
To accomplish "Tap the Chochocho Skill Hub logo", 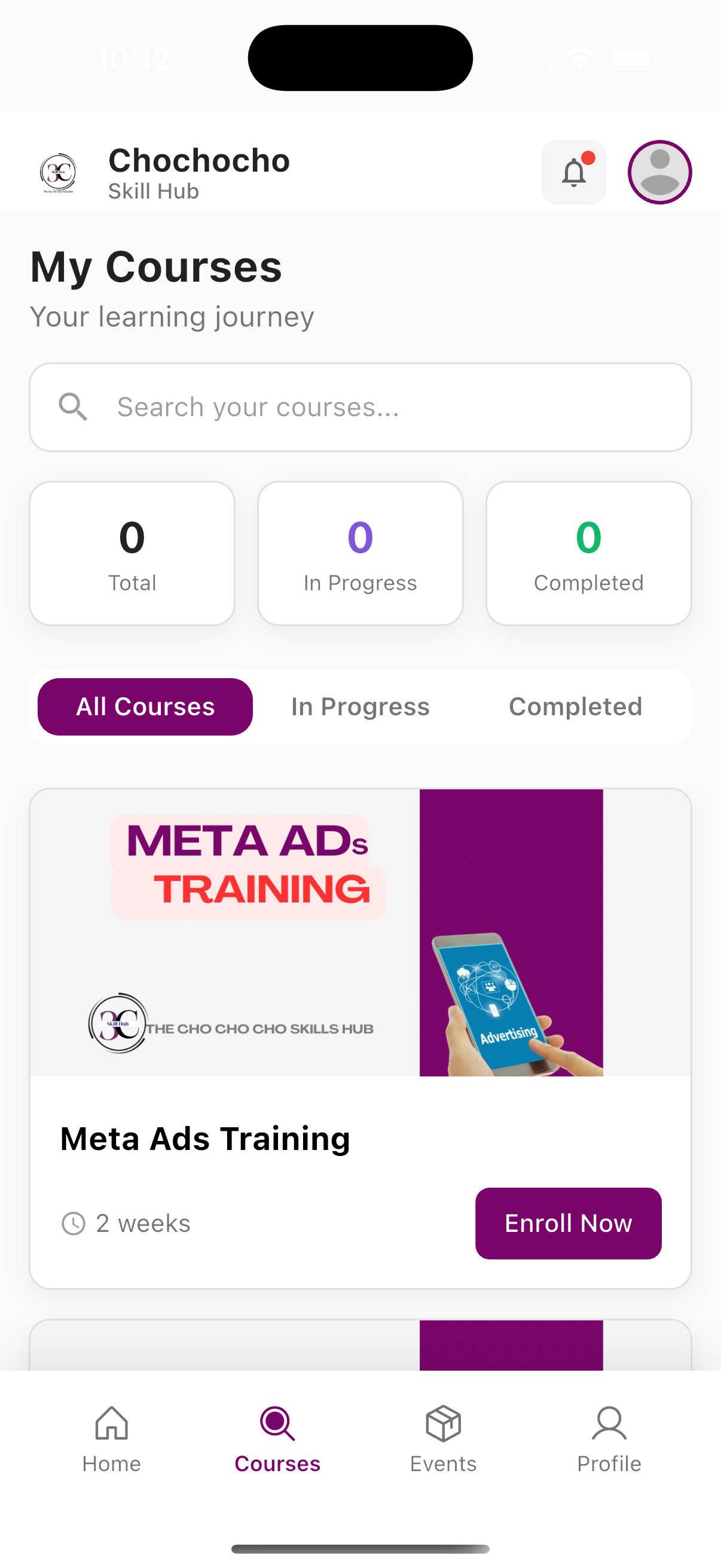I will [x=59, y=173].
